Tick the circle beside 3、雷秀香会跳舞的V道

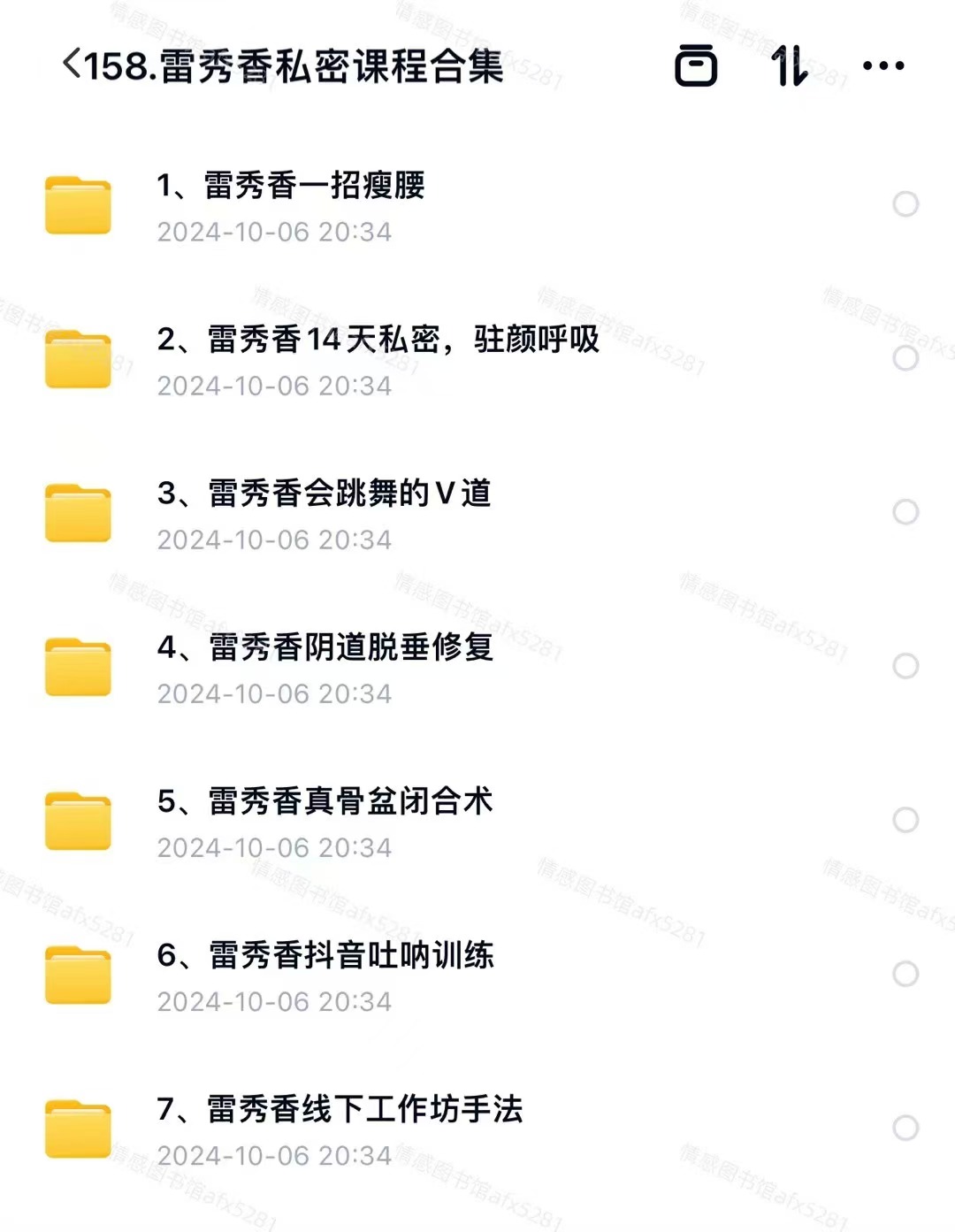click(x=905, y=512)
